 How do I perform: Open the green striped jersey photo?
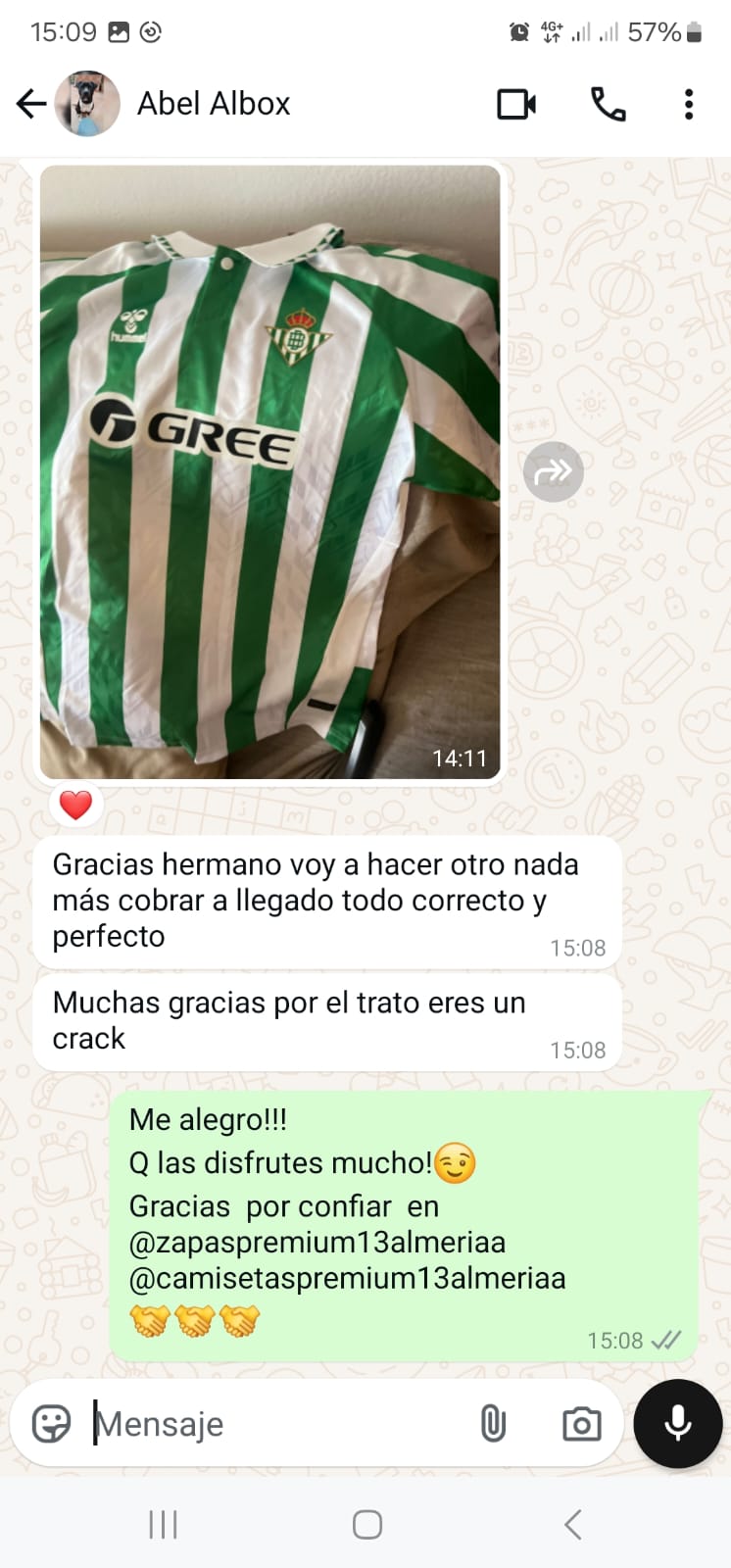tap(269, 470)
